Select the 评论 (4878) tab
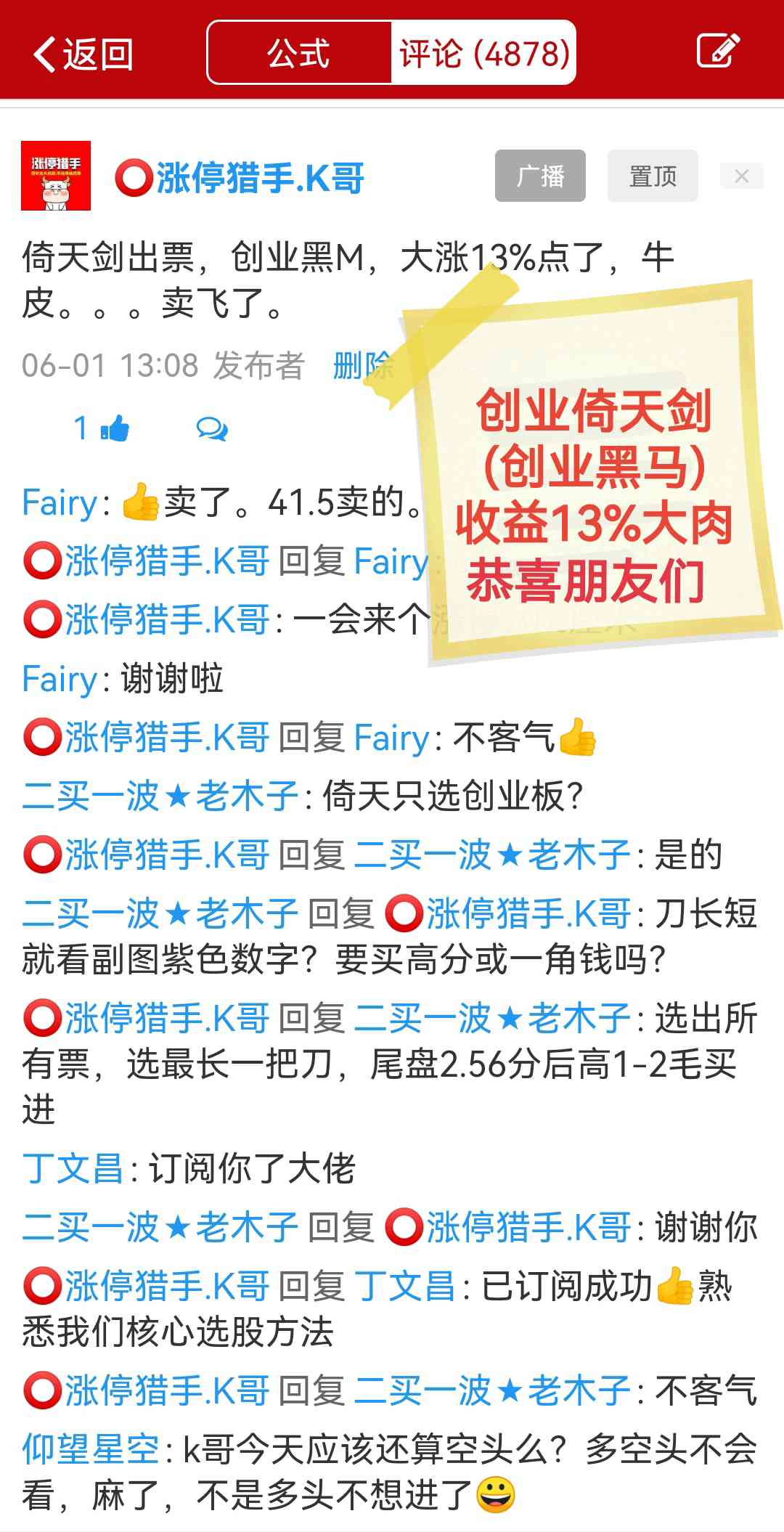This screenshot has height=1532, width=784. coord(483,53)
